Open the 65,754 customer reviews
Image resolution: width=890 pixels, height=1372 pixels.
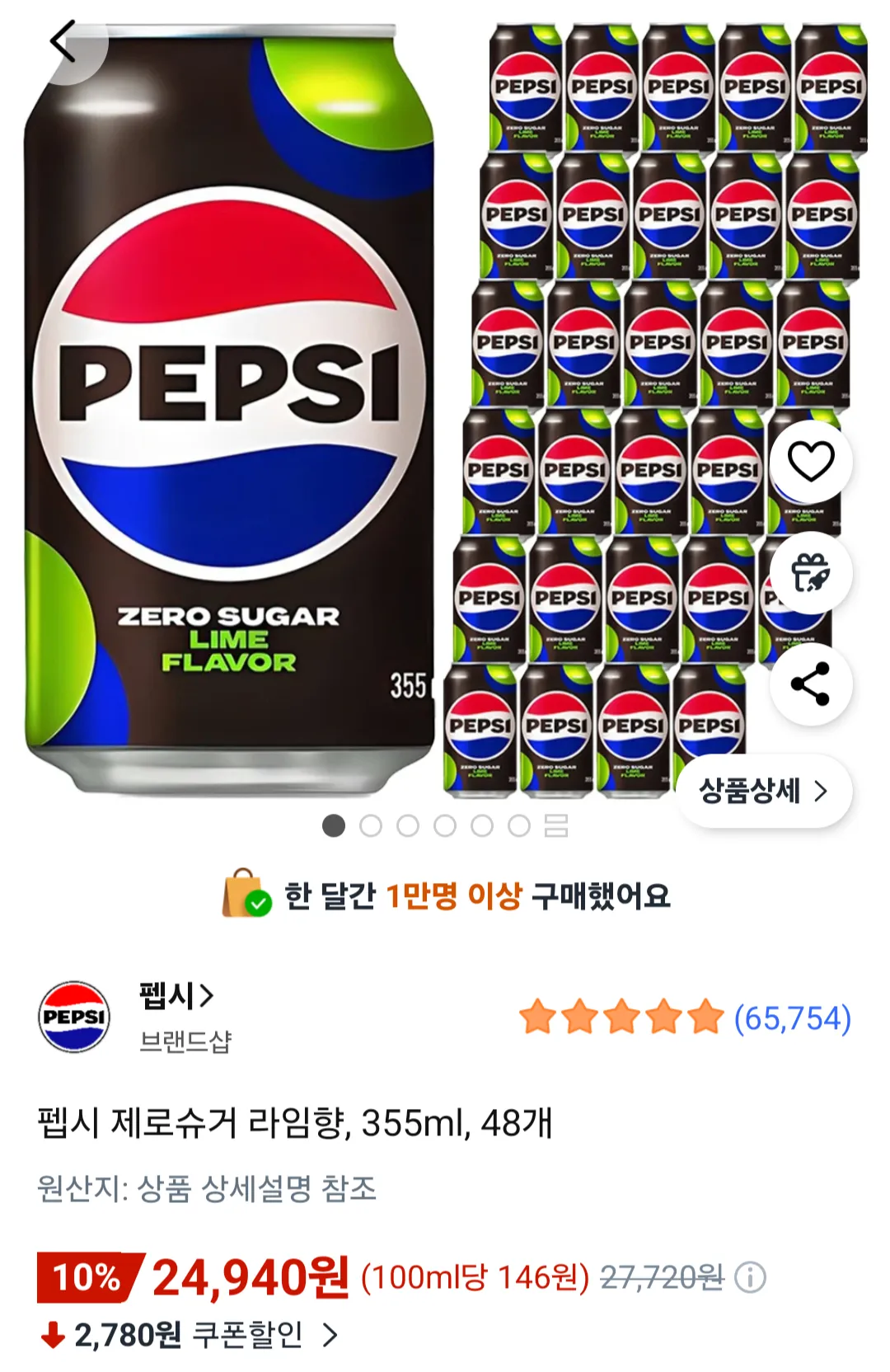(x=792, y=1018)
